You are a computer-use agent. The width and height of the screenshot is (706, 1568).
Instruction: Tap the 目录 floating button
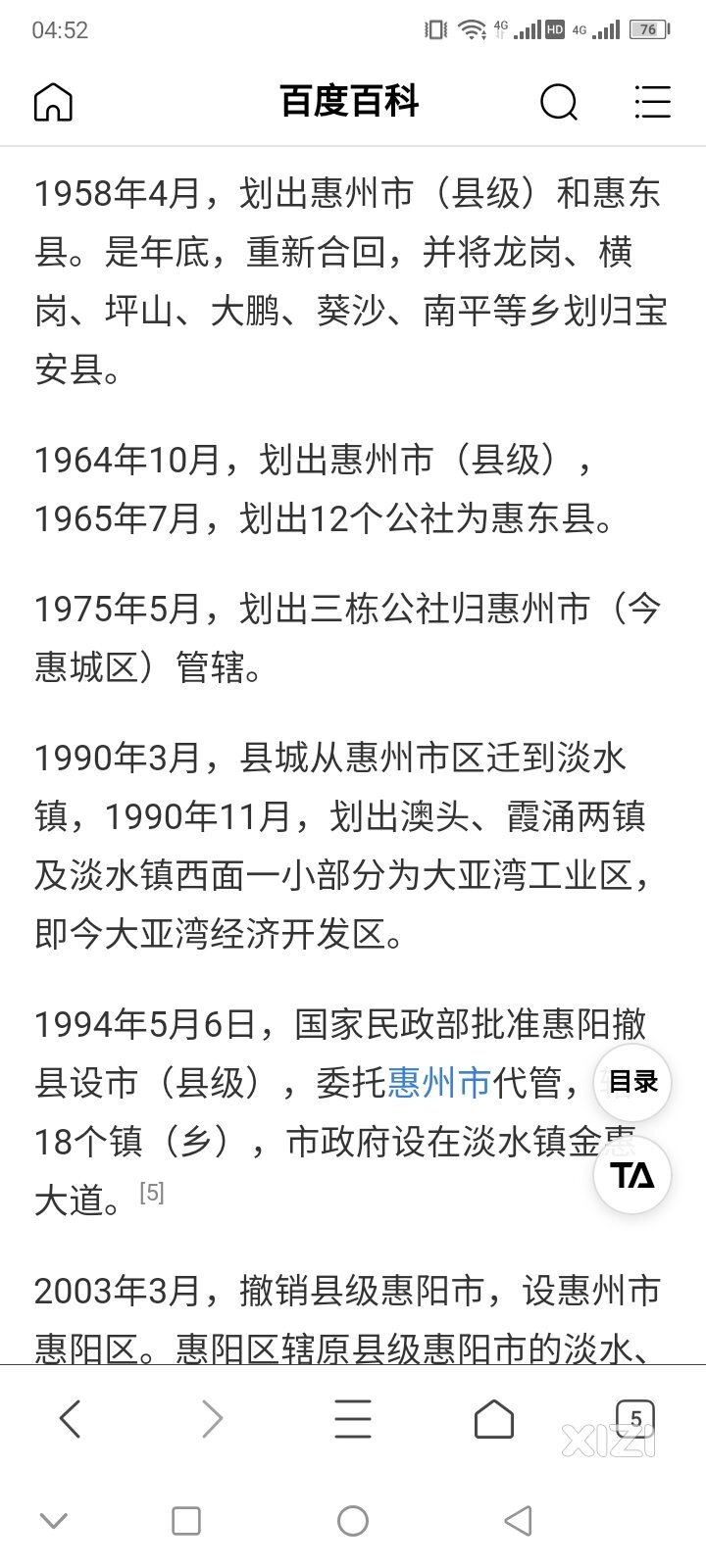coord(632,1082)
